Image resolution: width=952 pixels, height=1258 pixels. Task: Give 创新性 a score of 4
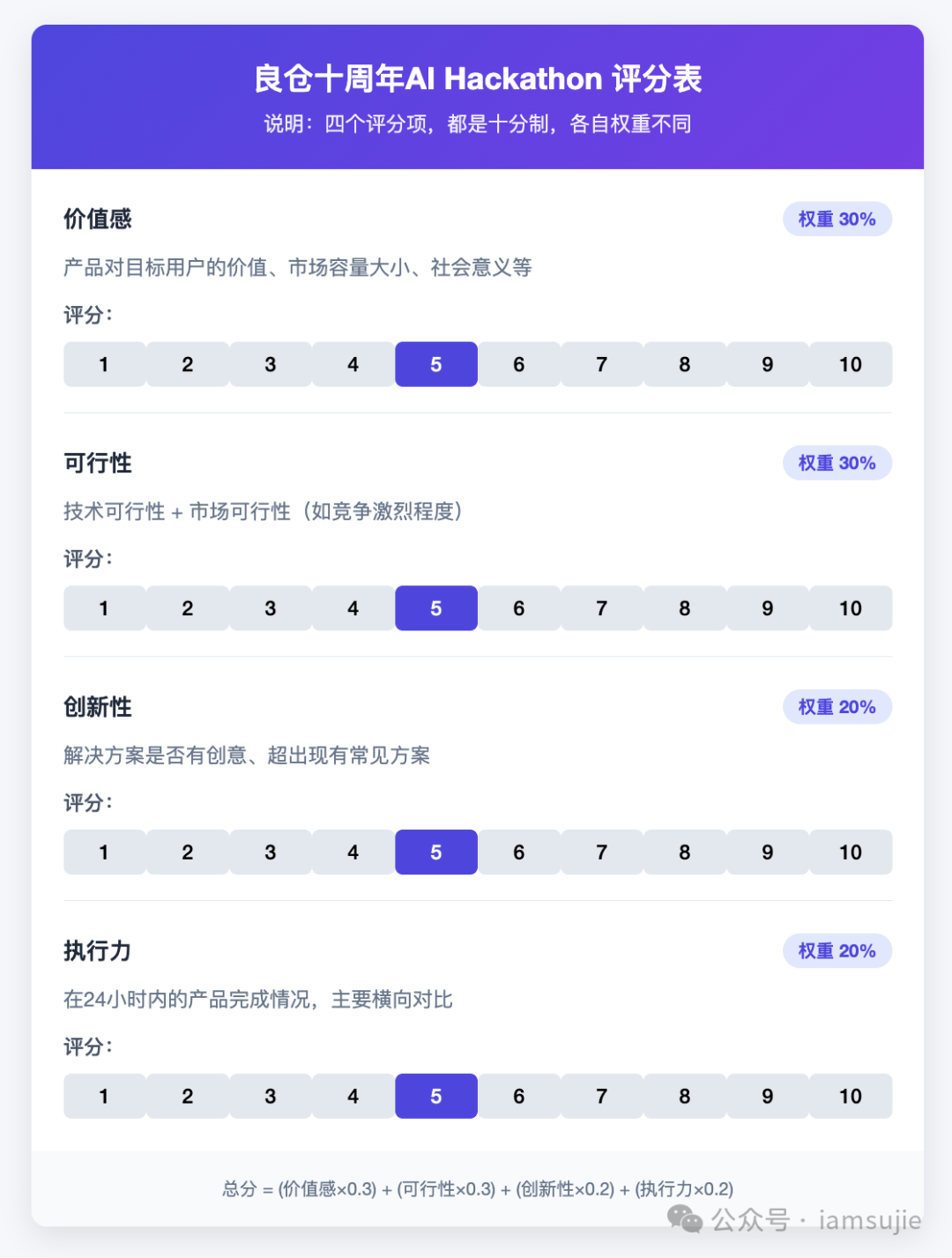coord(353,852)
